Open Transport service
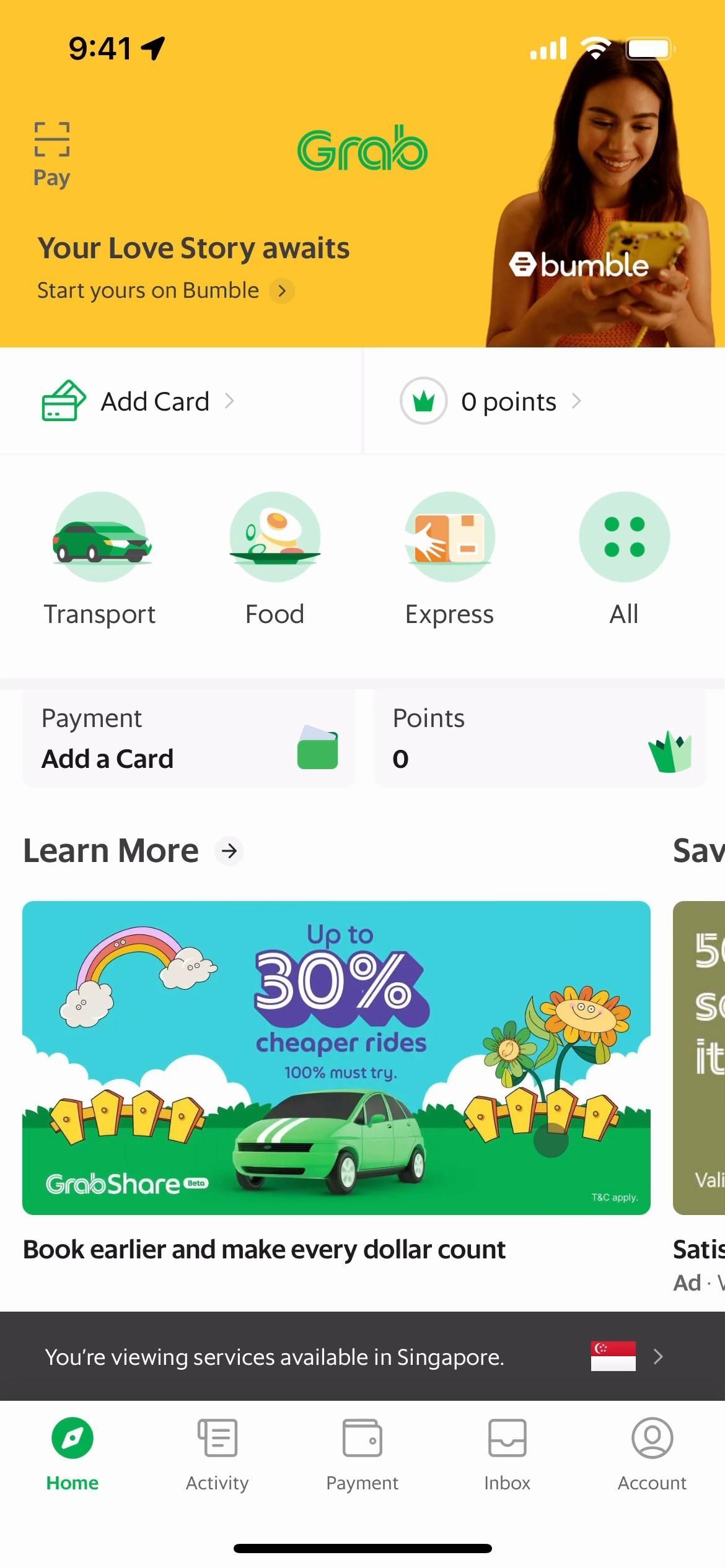 (x=100, y=559)
